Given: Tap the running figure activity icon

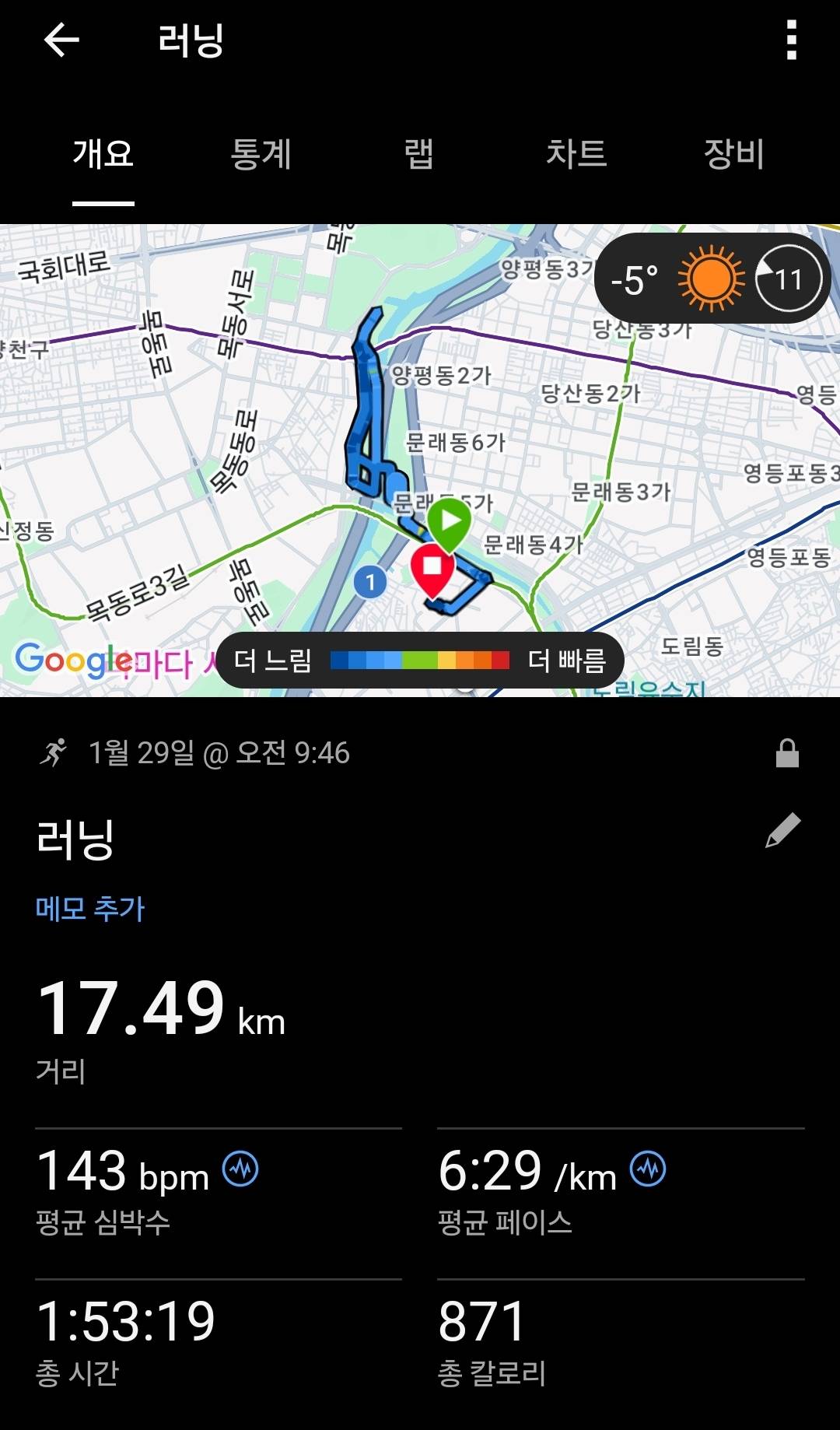Looking at the screenshot, I should point(52,752).
